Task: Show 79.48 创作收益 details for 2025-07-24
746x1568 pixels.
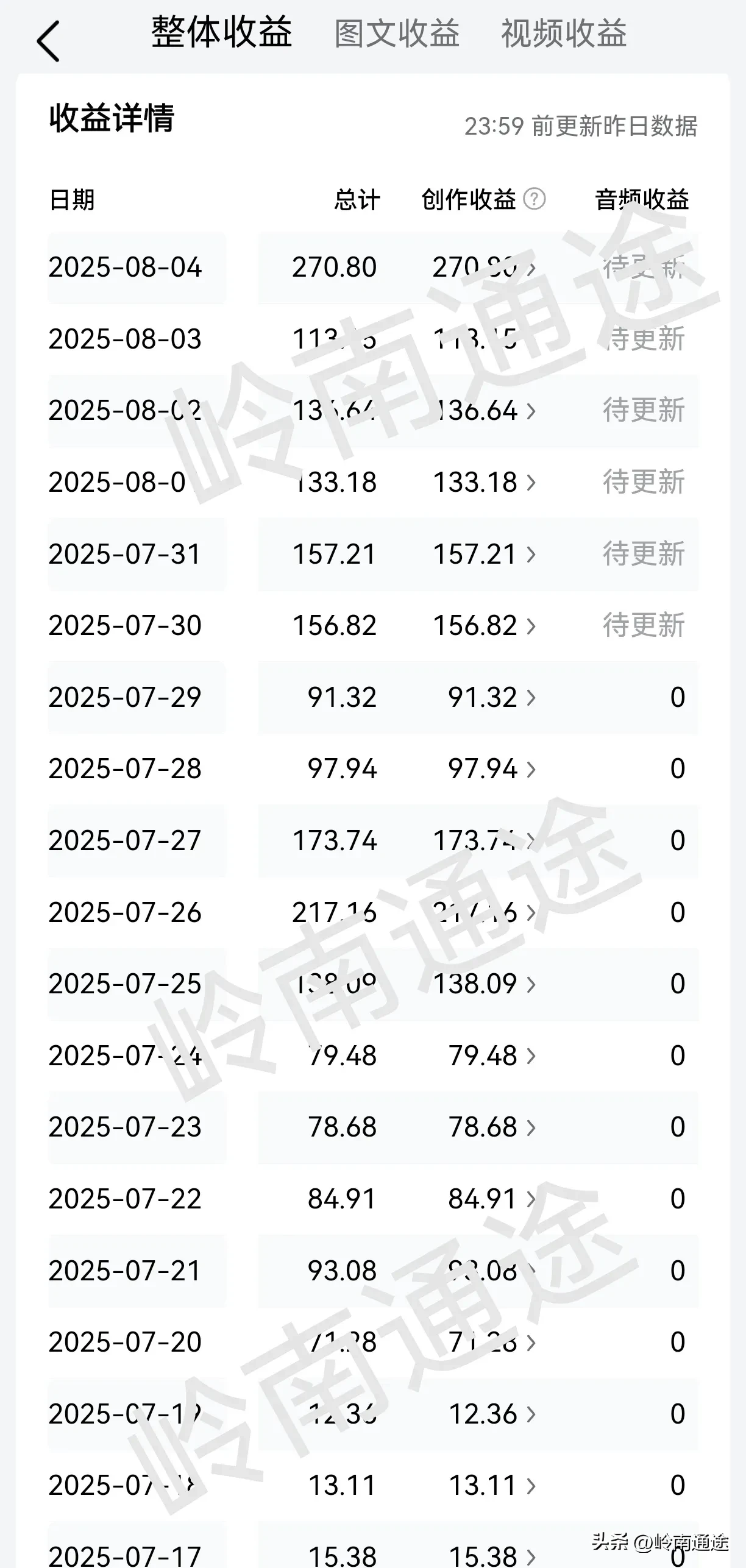Action: point(491,1056)
